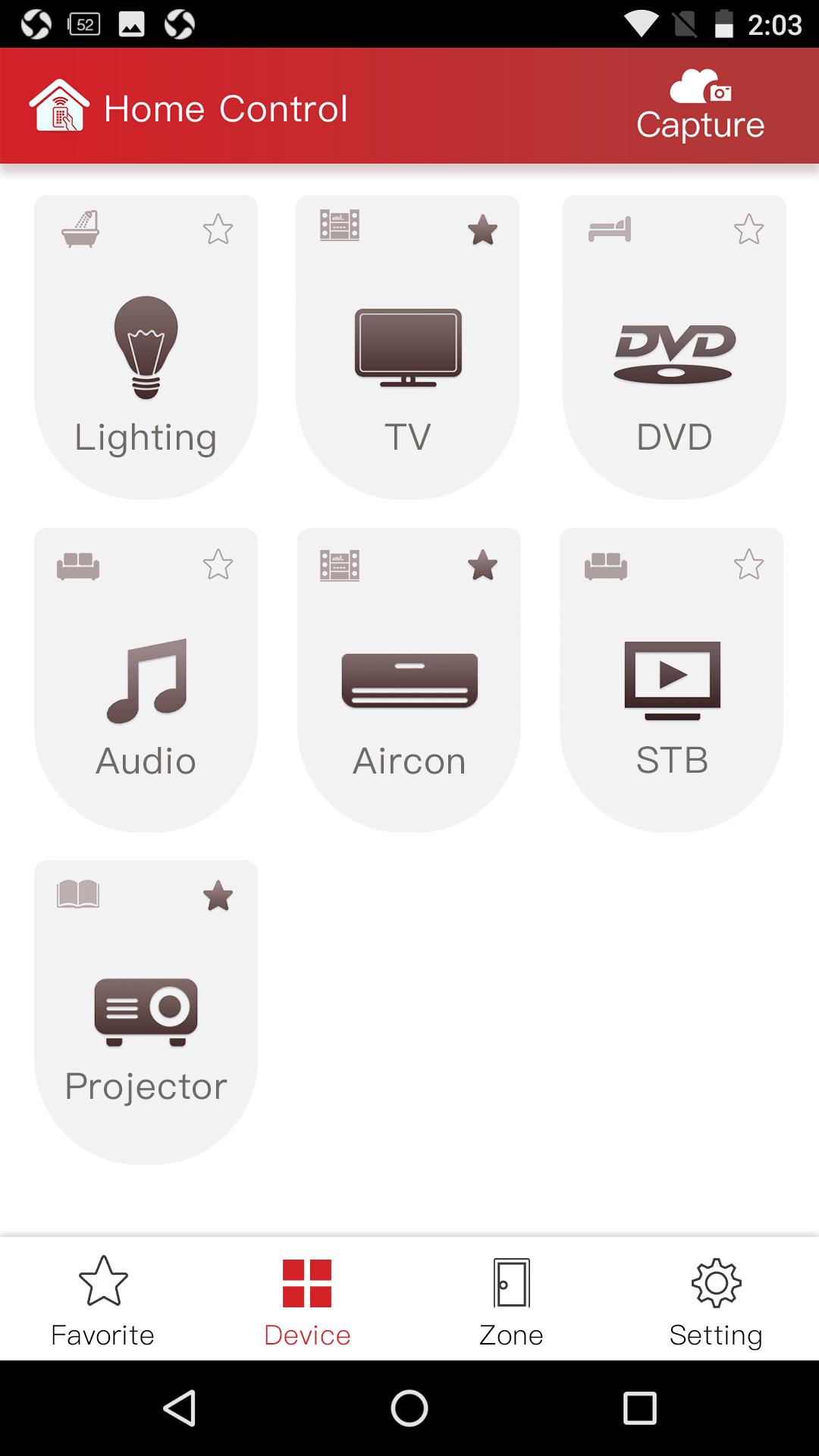
Task: Go to the Setting tab
Action: (717, 1300)
